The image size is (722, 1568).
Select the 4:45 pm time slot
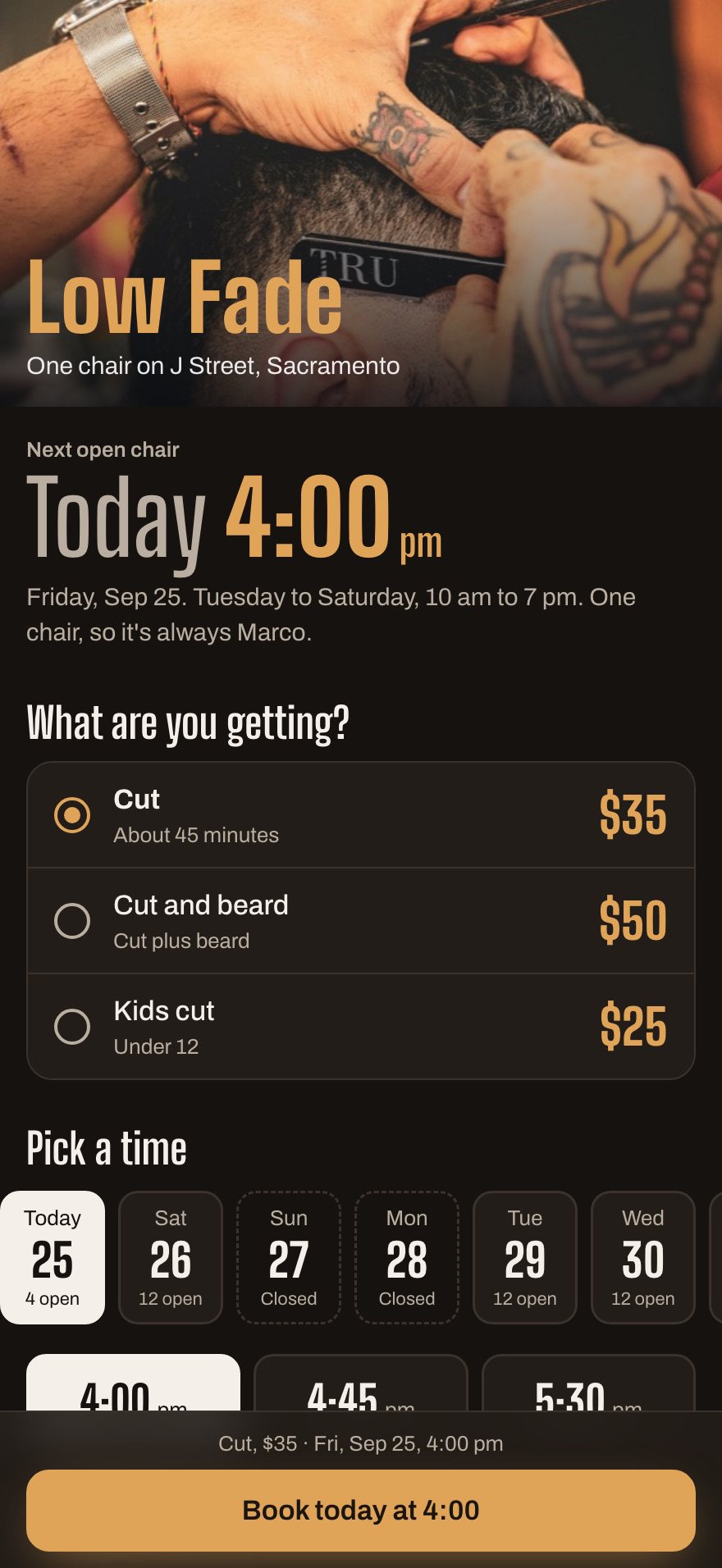click(361, 1383)
